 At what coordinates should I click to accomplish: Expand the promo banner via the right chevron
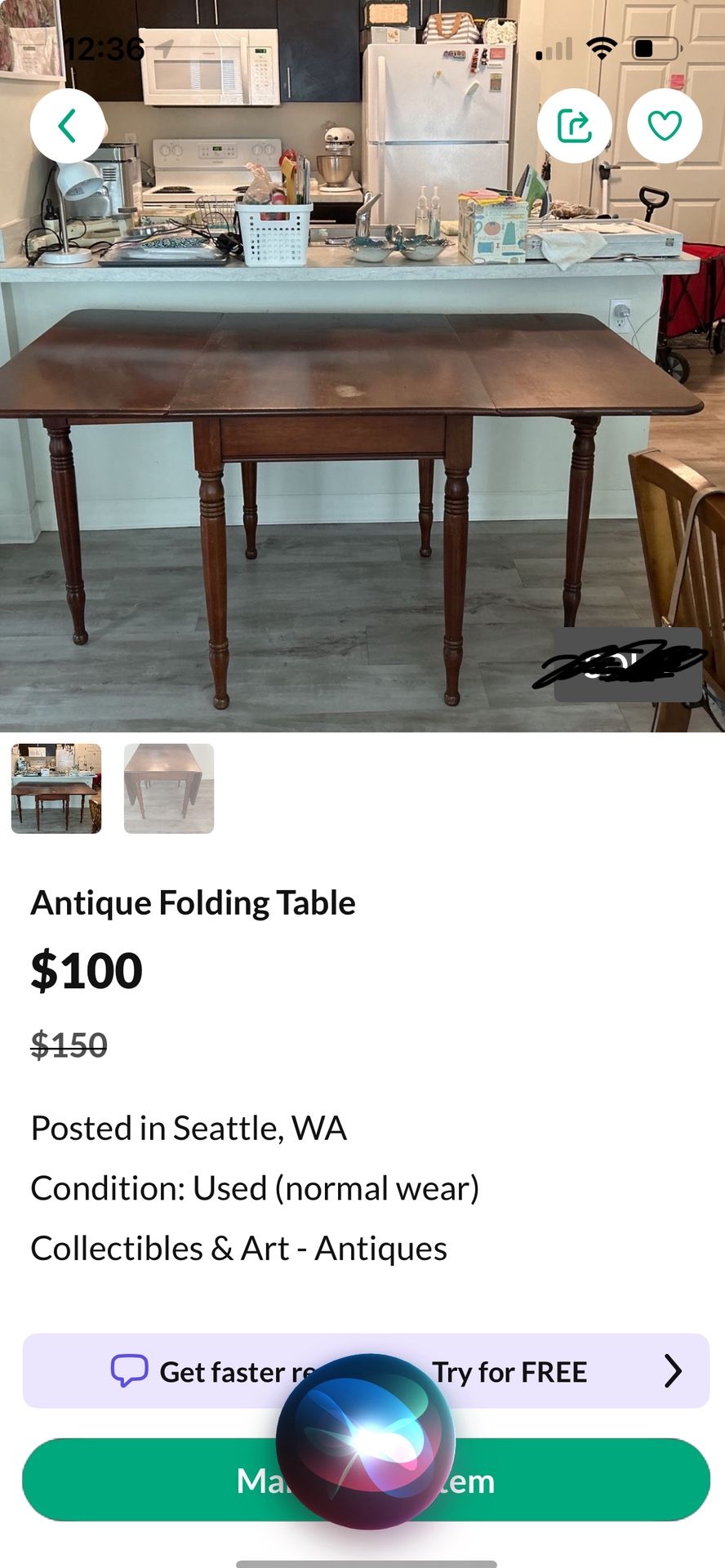[672, 1372]
